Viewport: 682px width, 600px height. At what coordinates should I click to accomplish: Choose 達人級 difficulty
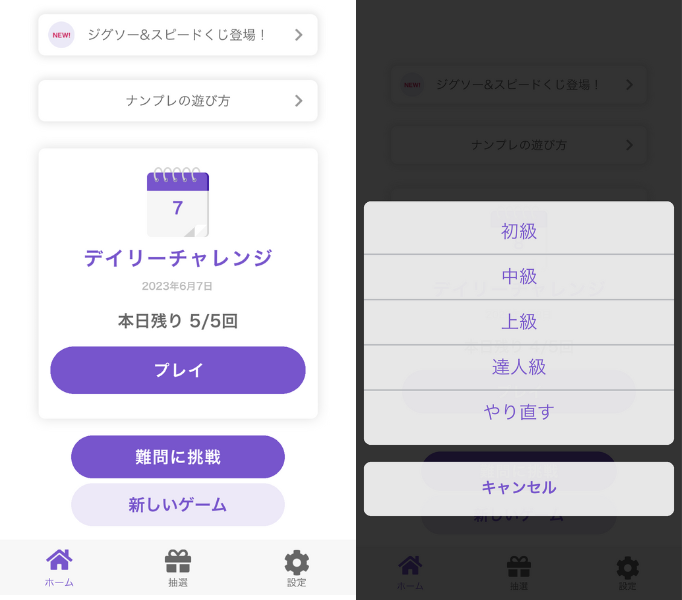(519, 367)
